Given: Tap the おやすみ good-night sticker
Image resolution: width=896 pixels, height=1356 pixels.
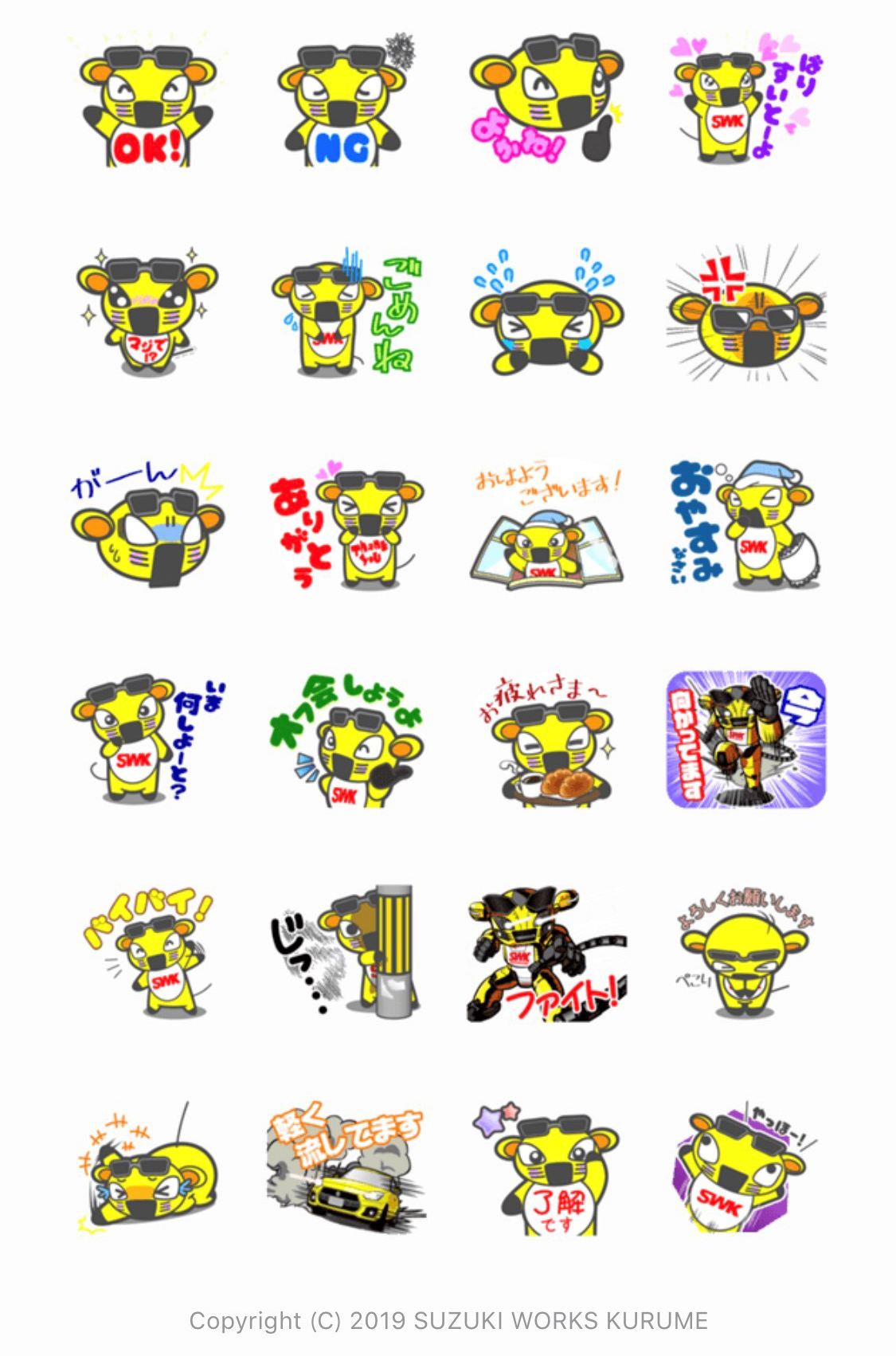Looking at the screenshot, I should [745, 526].
